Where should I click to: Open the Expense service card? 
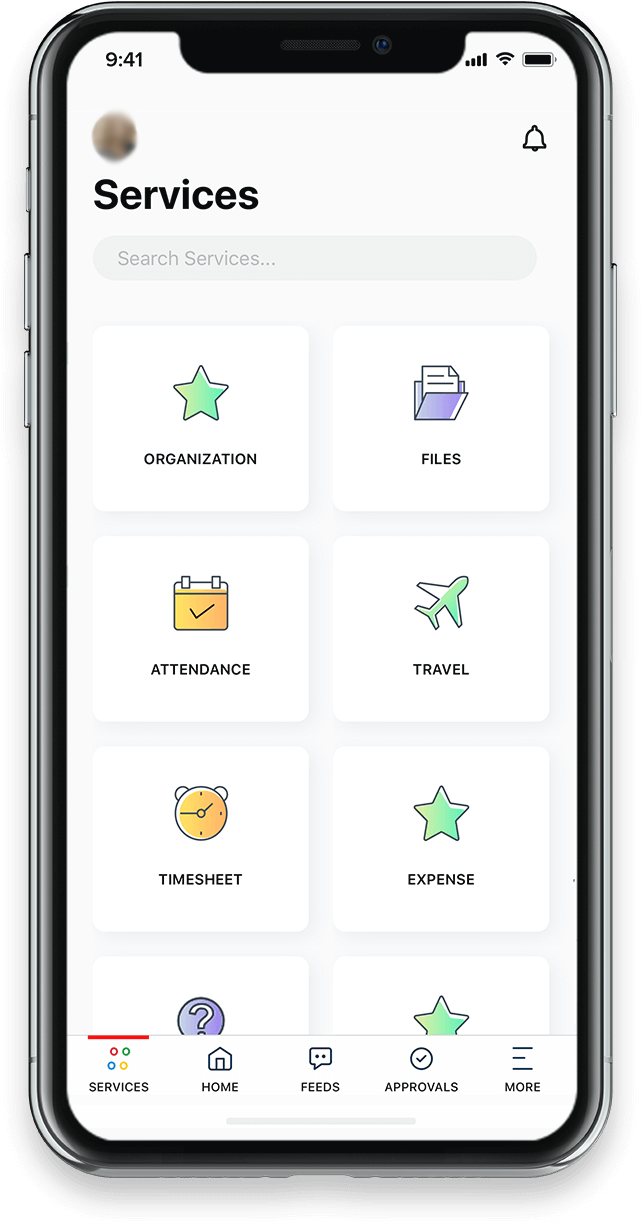(x=441, y=838)
